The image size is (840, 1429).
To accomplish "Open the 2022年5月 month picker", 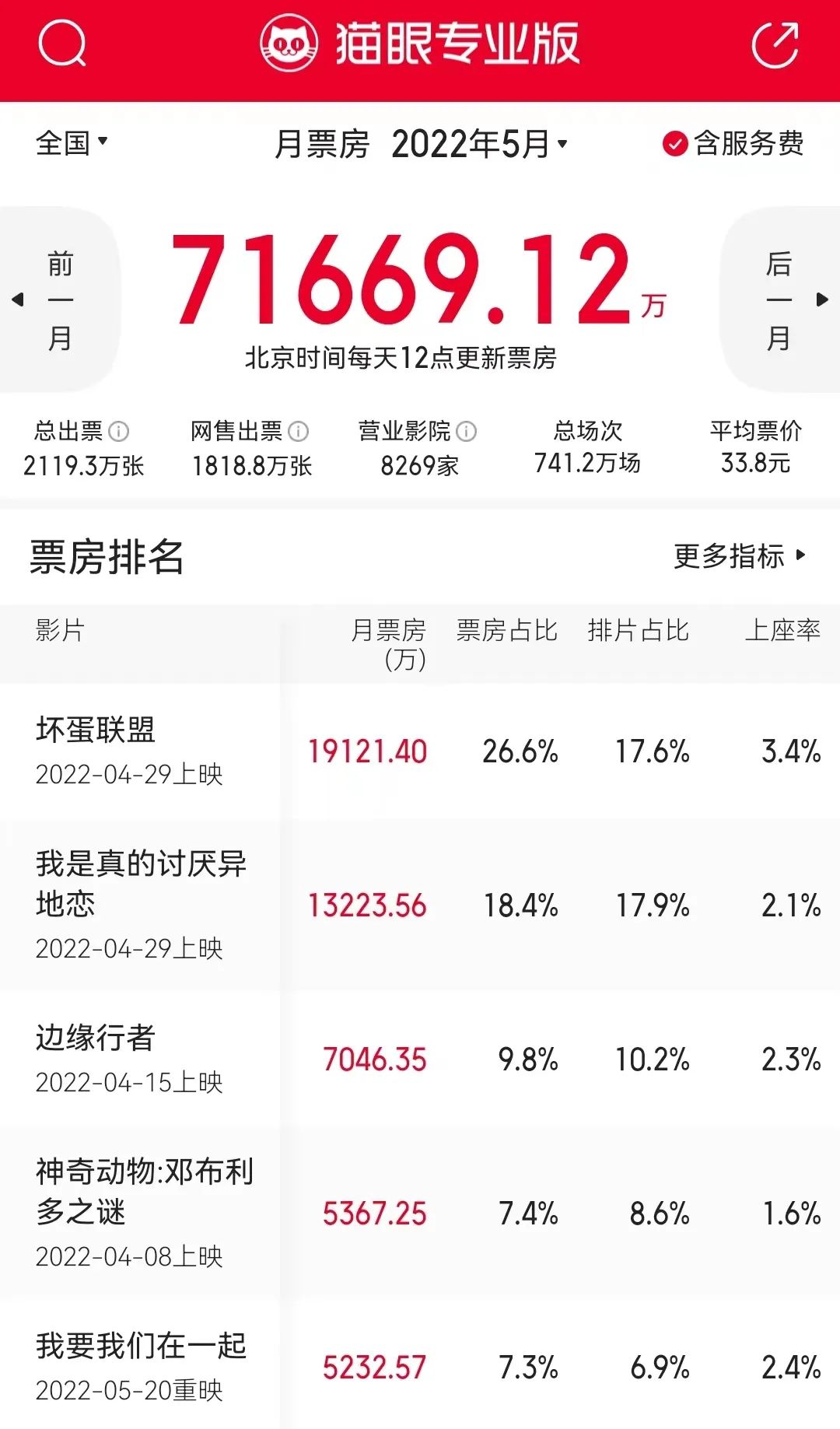I will coord(480,144).
